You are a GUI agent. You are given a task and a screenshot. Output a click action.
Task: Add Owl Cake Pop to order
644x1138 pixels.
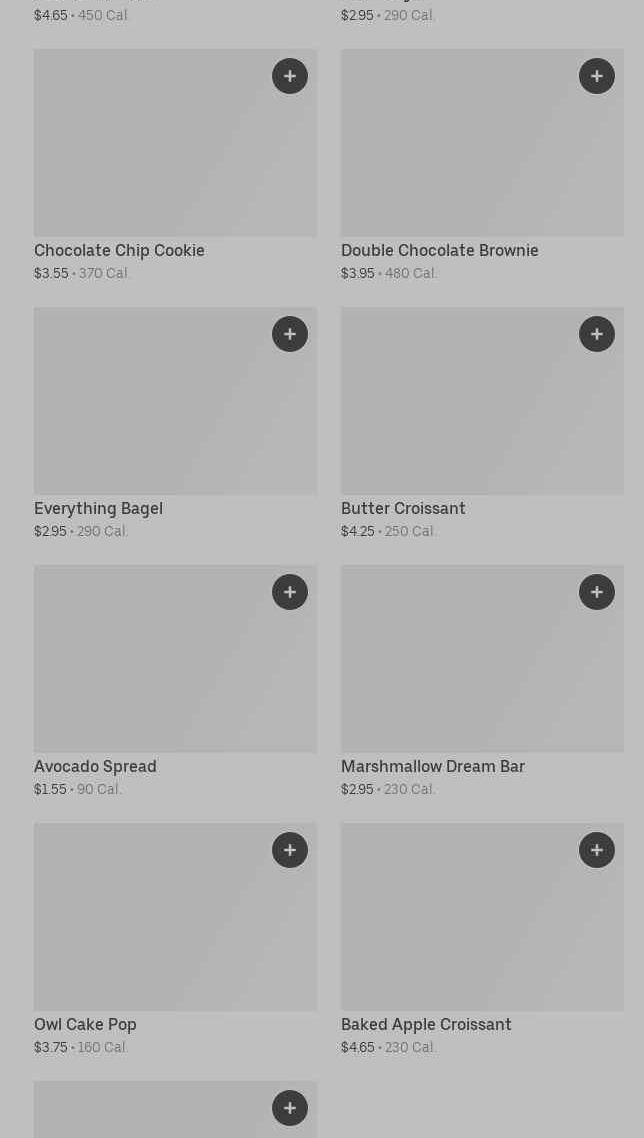coord(290,850)
